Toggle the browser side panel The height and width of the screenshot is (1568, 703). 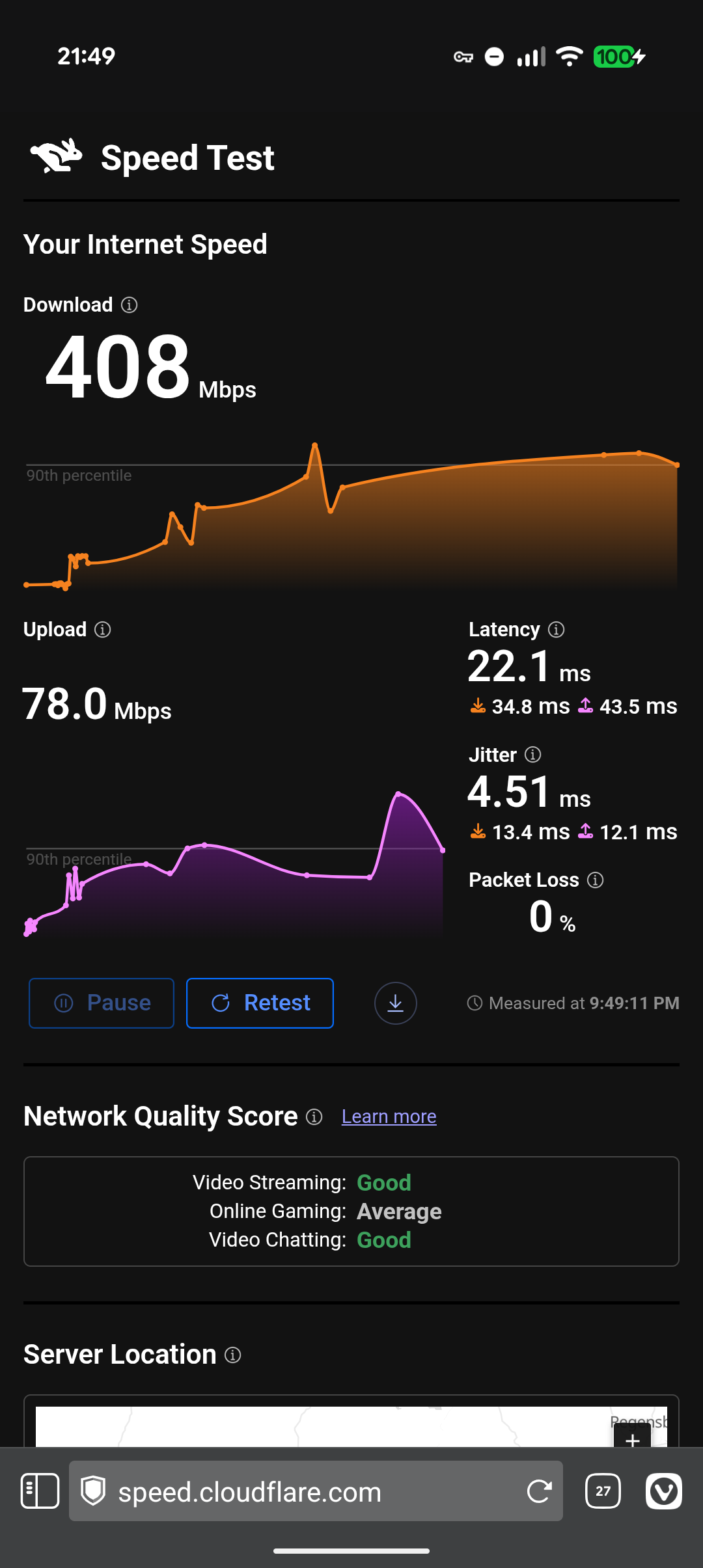click(x=40, y=1491)
